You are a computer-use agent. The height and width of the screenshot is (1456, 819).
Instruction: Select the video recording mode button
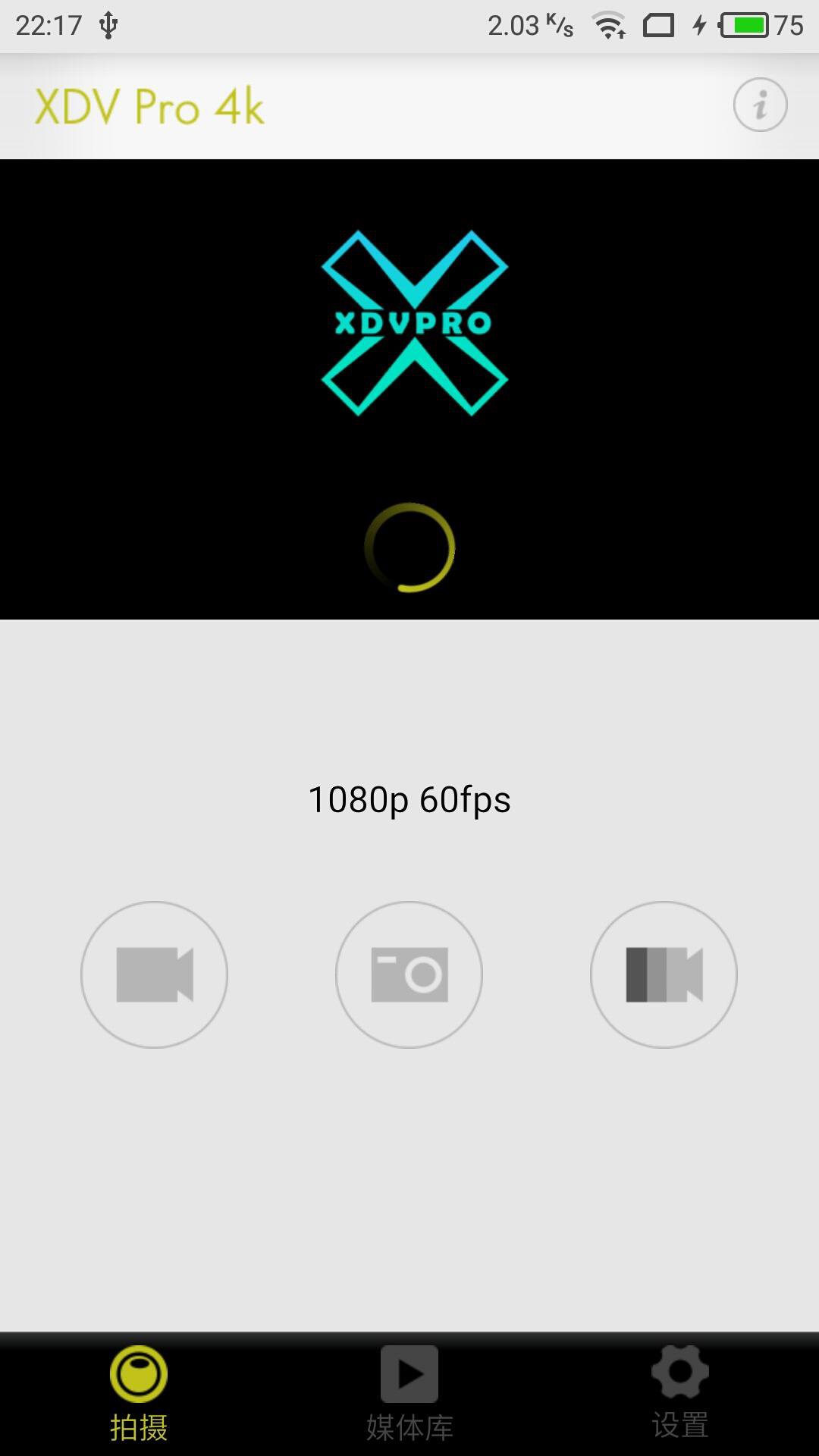(154, 974)
